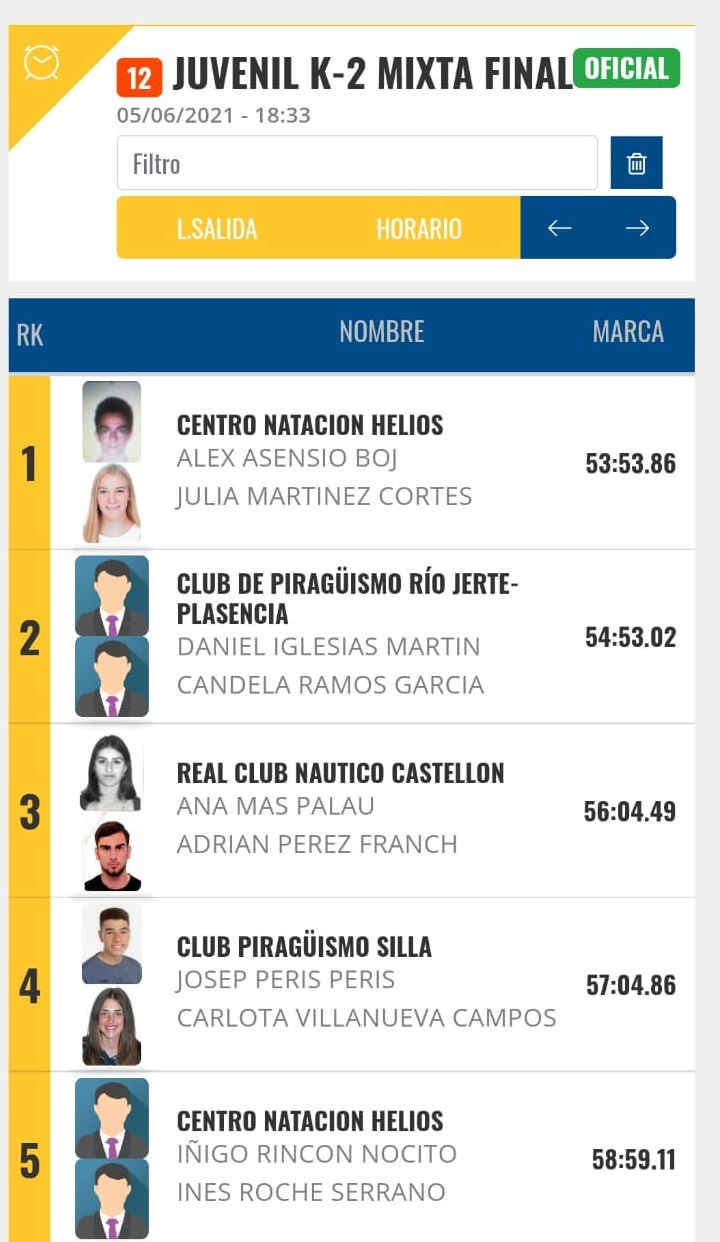This screenshot has height=1242, width=720.
Task: Go to the previous race with left arrow
Action: click(560, 228)
